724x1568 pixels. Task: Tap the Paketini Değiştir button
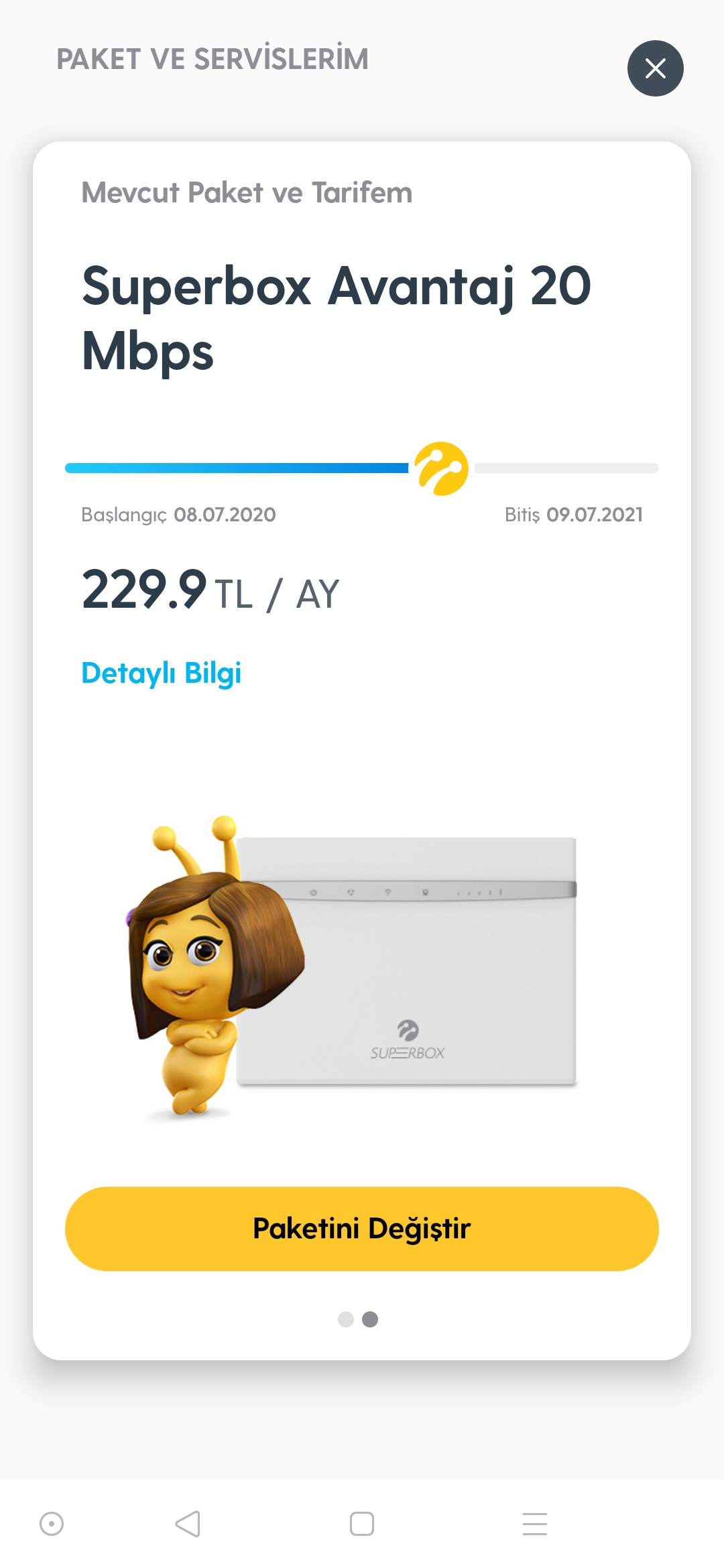point(362,1229)
